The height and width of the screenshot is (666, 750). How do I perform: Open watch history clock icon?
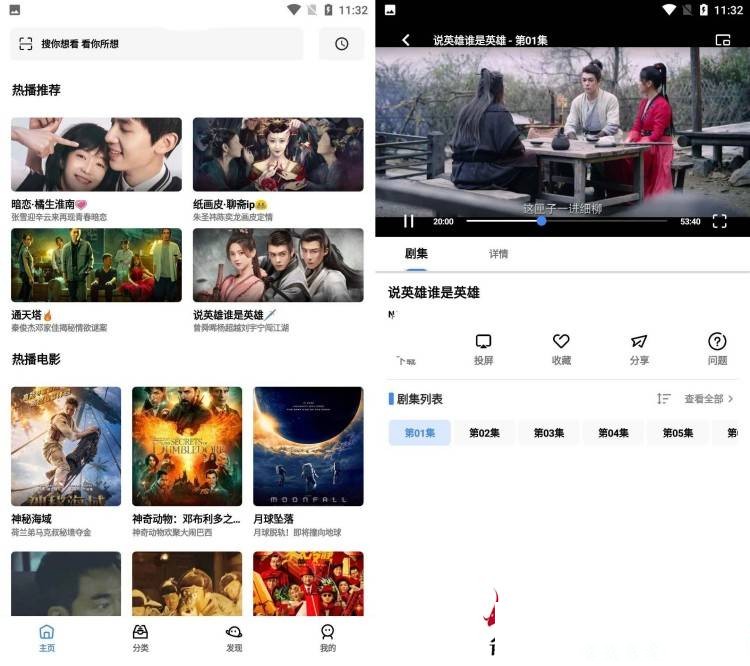pyautogui.click(x=341, y=44)
